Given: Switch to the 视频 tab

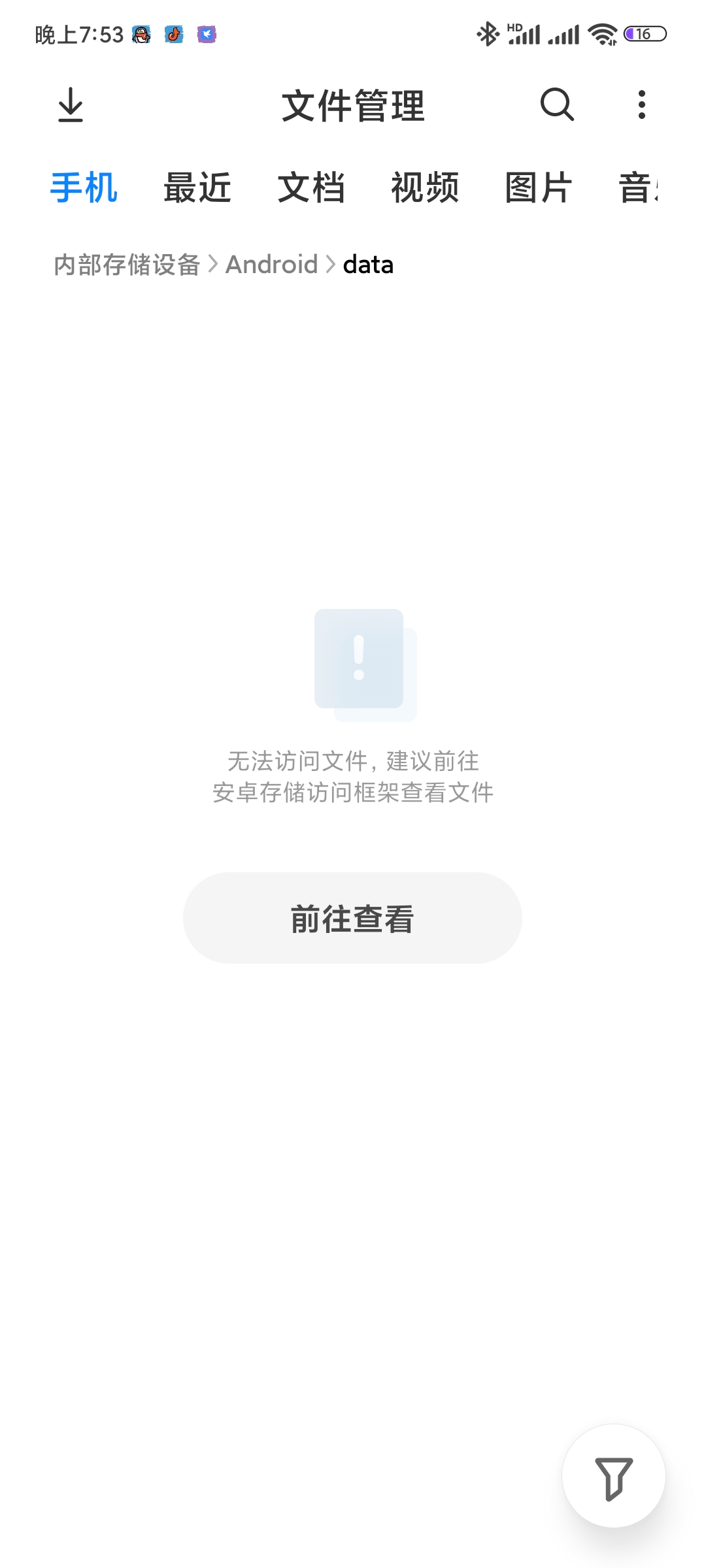Looking at the screenshot, I should coord(425,188).
